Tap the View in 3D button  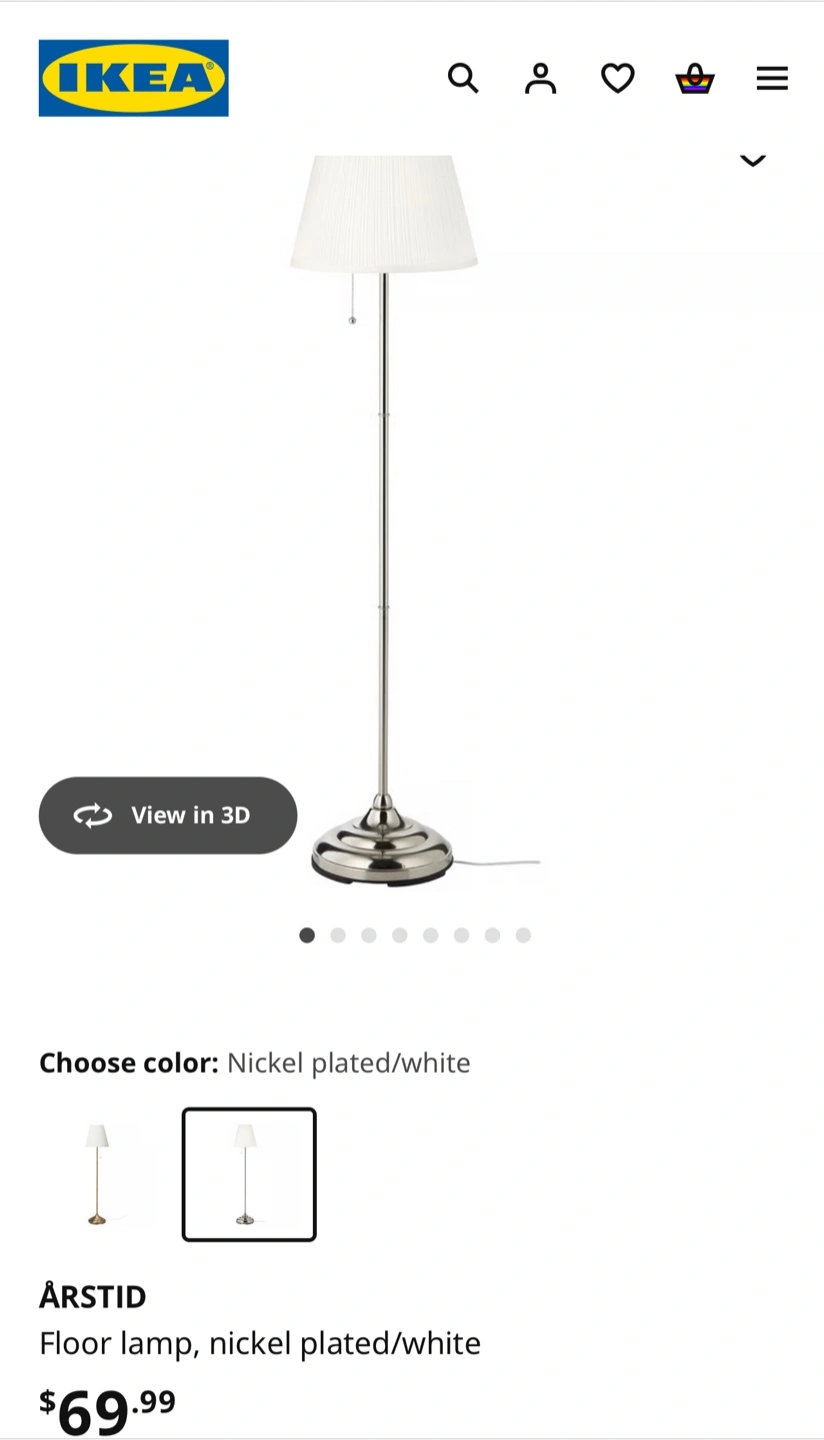(168, 815)
